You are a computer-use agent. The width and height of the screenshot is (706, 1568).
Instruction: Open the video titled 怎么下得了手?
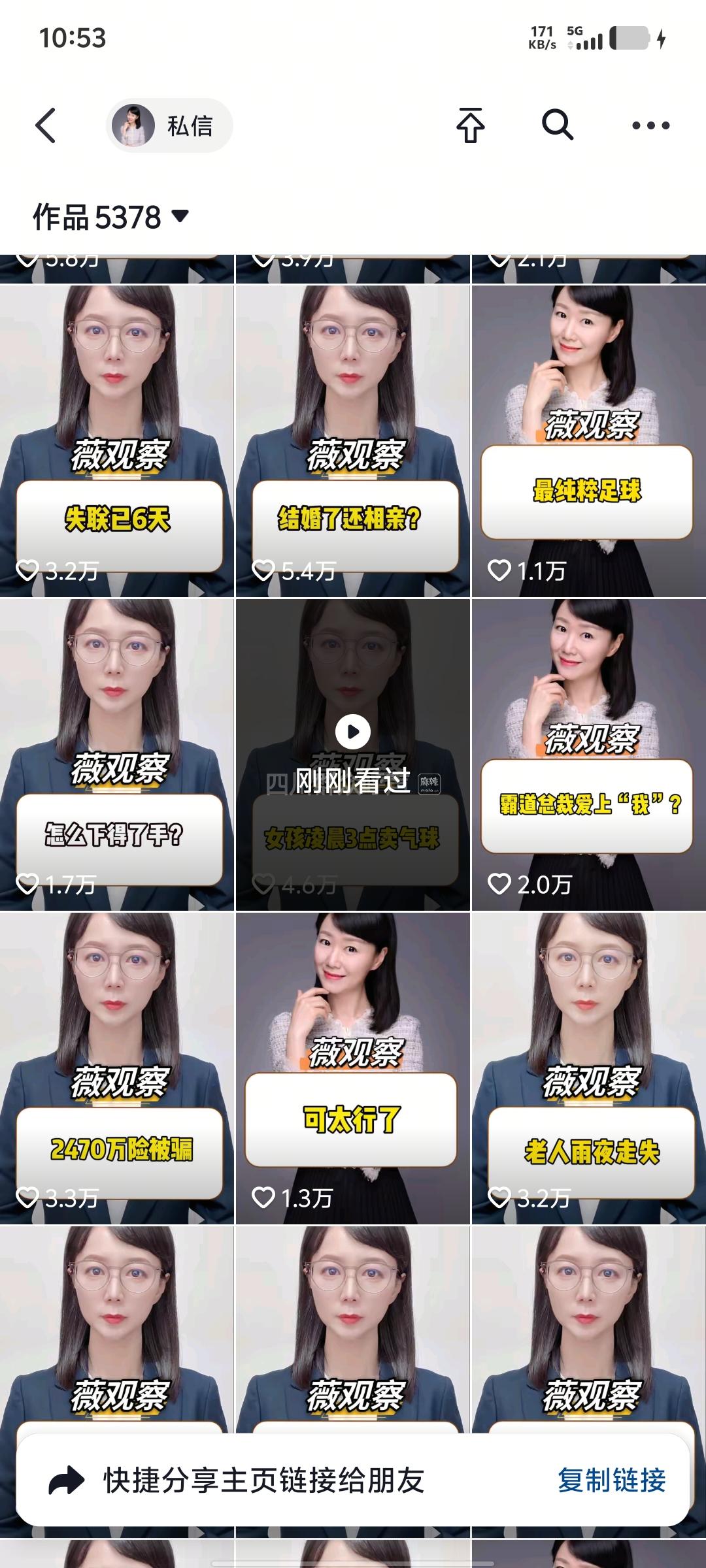tap(117, 755)
